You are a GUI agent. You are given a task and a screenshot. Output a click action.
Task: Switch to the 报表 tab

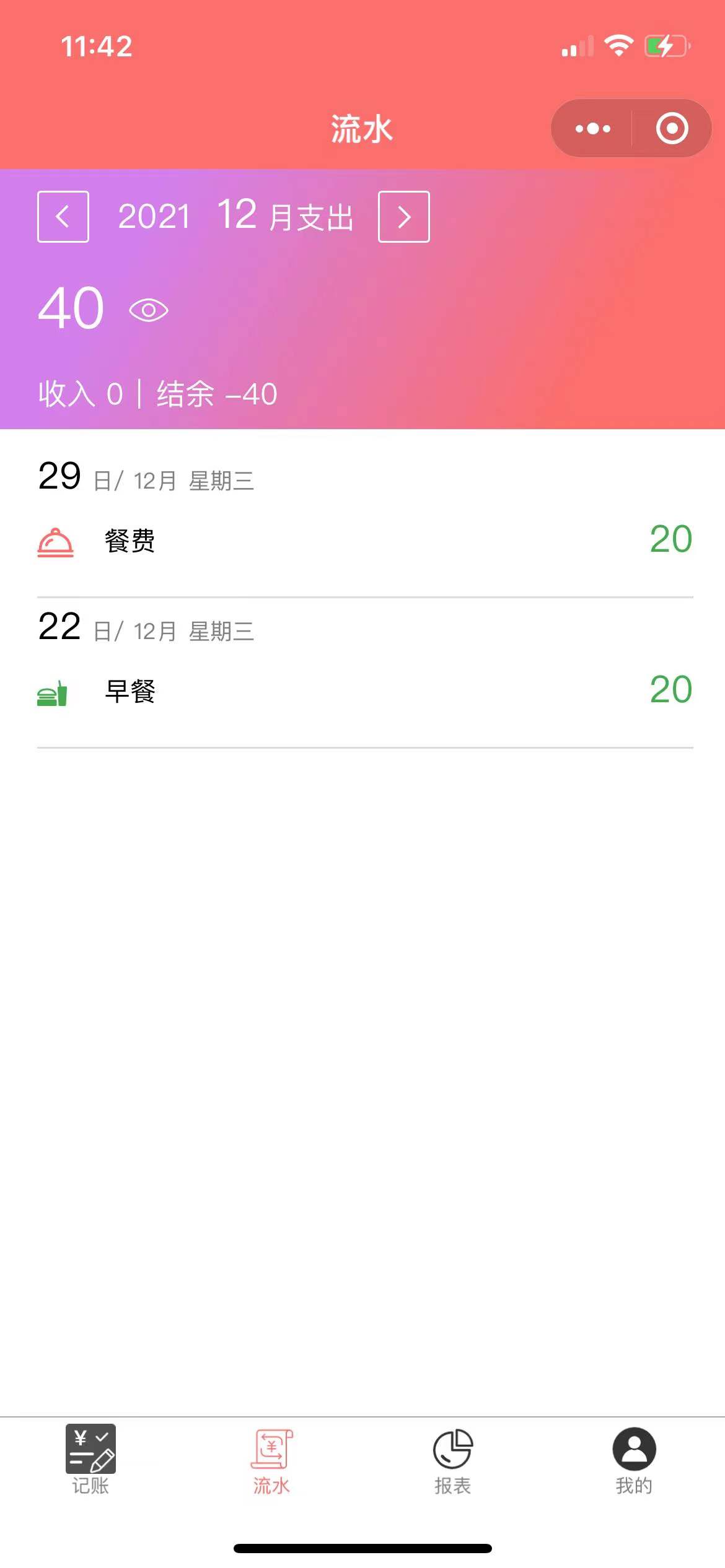(452, 1460)
